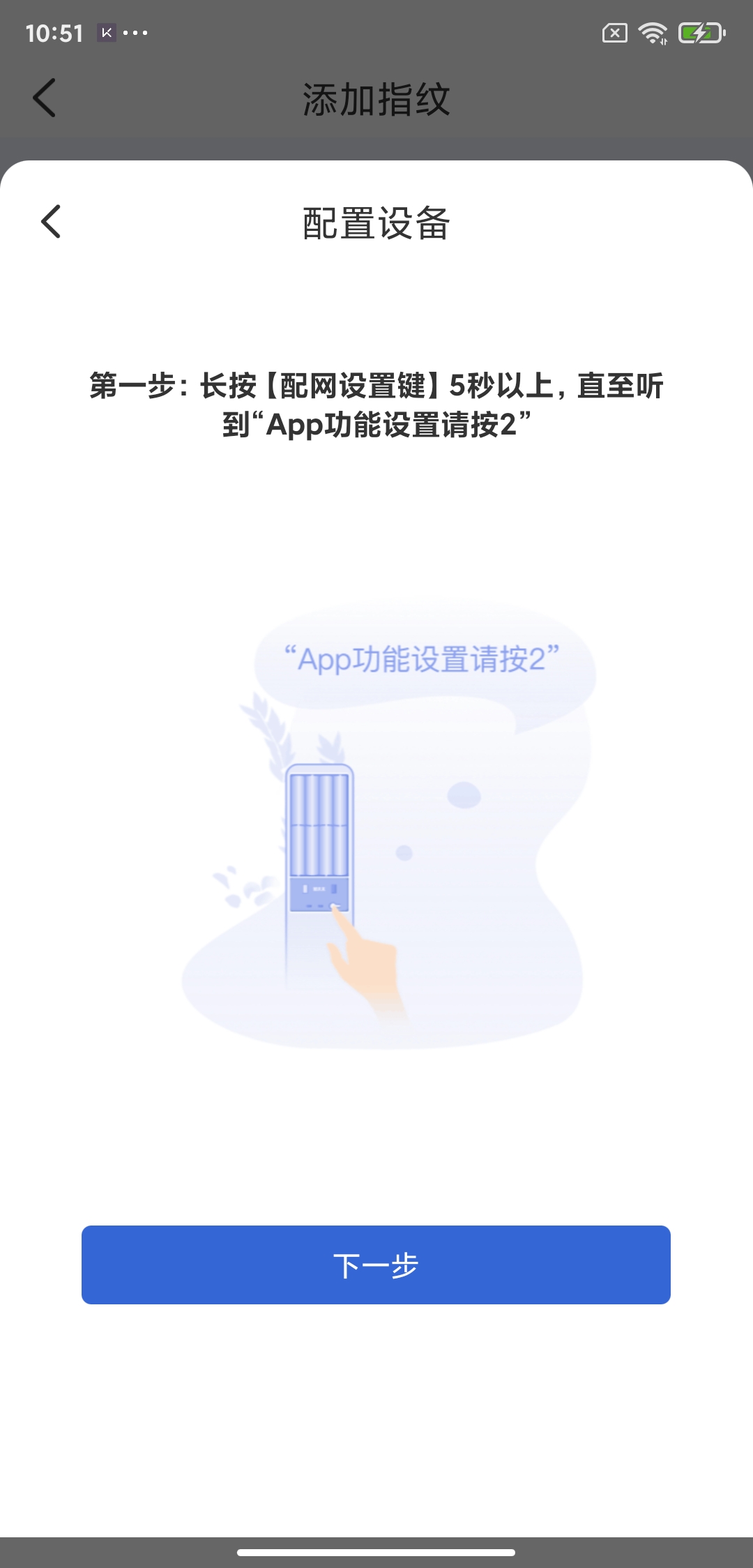Image resolution: width=753 pixels, height=1568 pixels.
Task: Continue with the 下一步 button
Action: pyautogui.click(x=376, y=1265)
